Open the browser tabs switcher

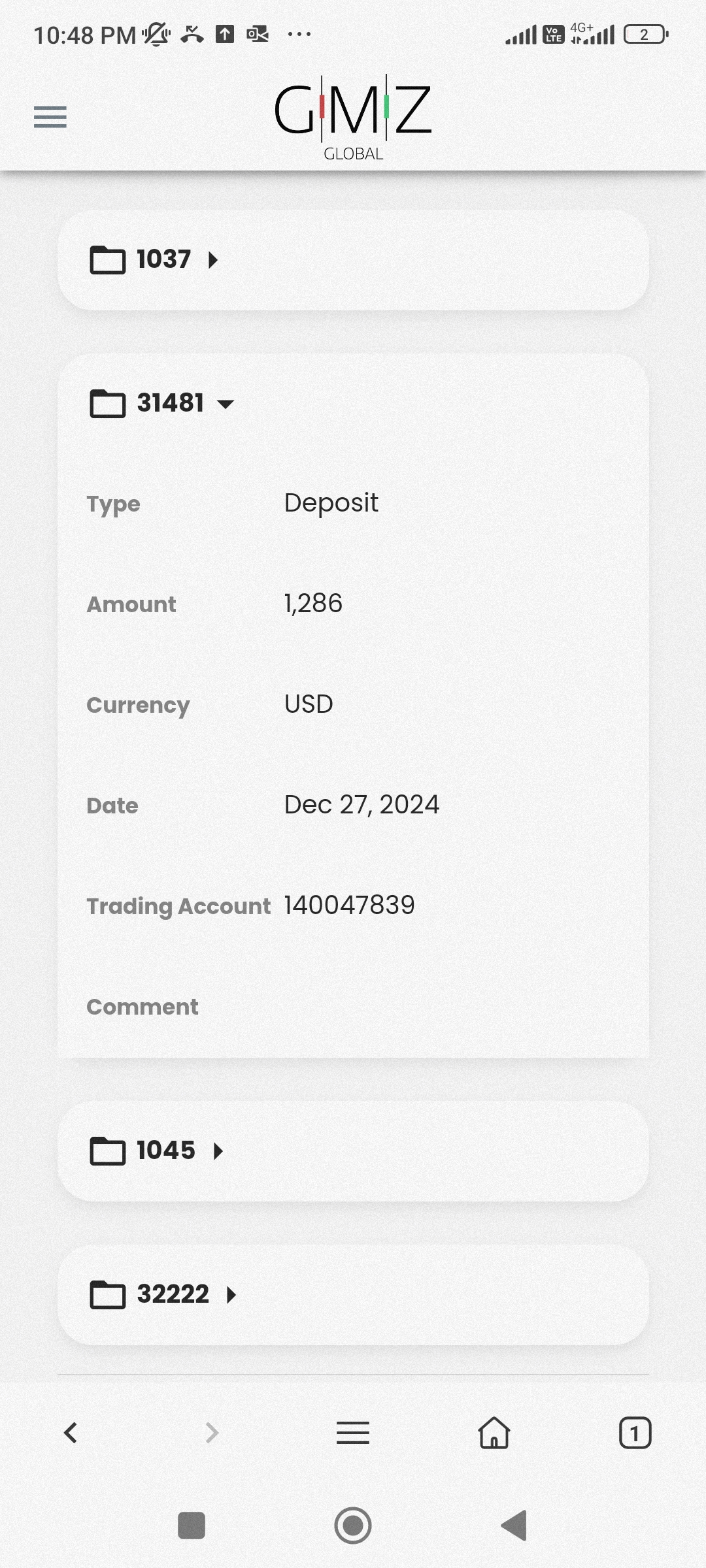click(x=635, y=1433)
